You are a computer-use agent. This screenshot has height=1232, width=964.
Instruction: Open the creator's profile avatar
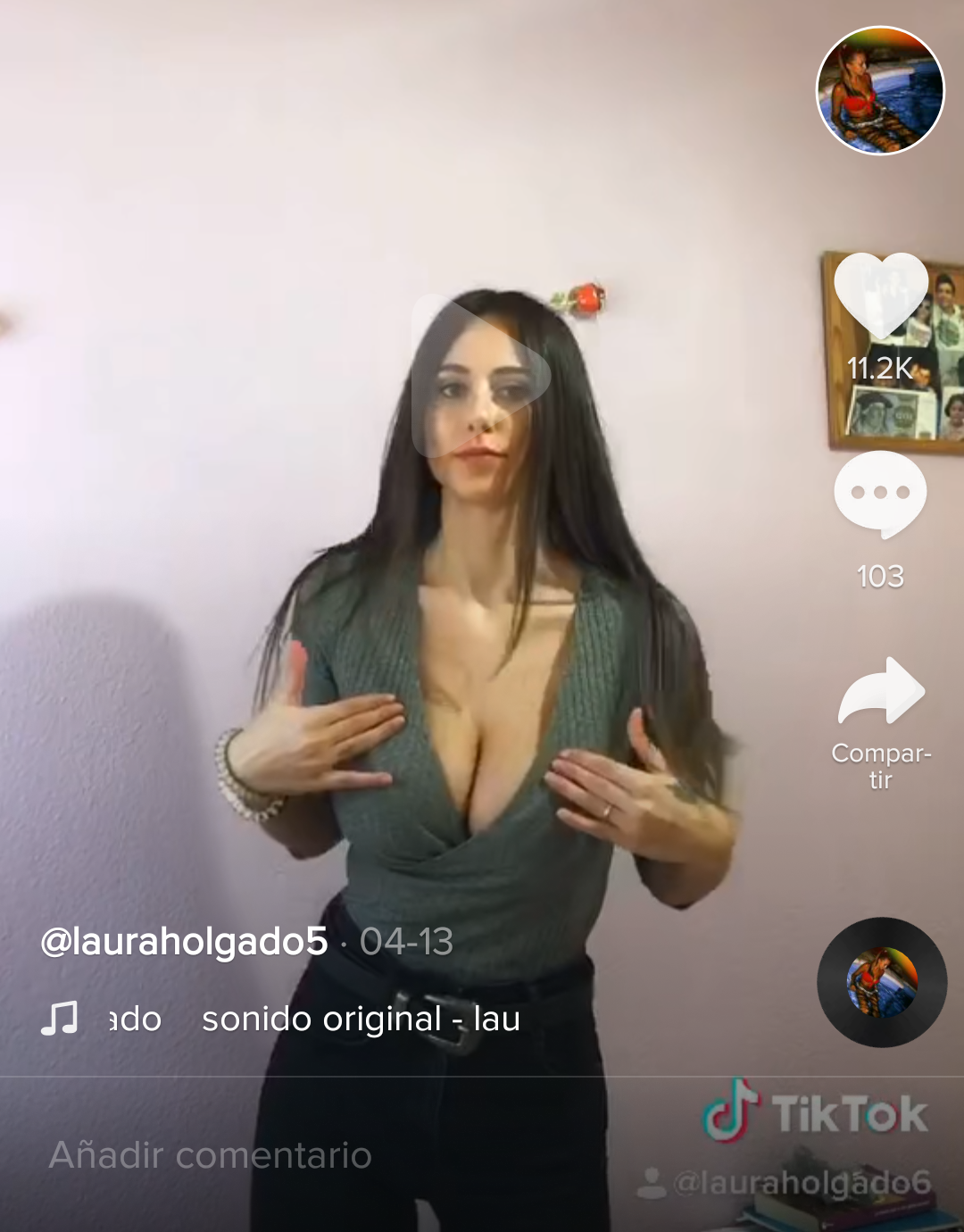click(x=880, y=90)
